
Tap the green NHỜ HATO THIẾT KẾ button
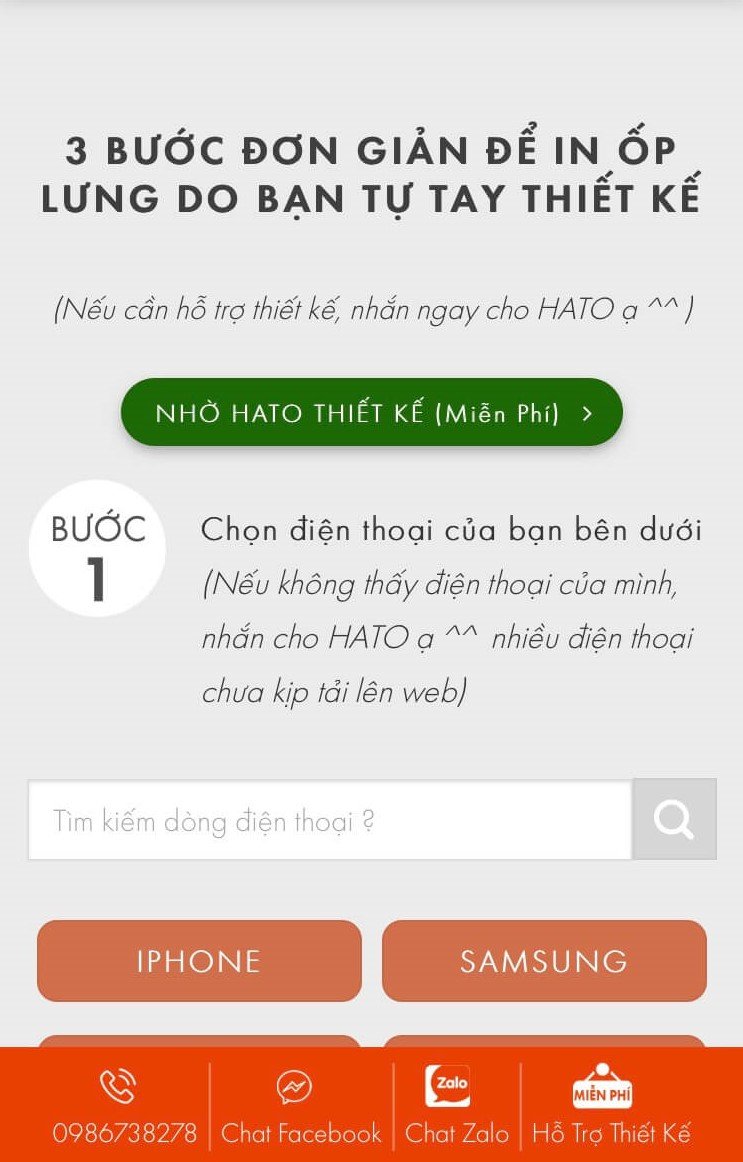click(371, 413)
